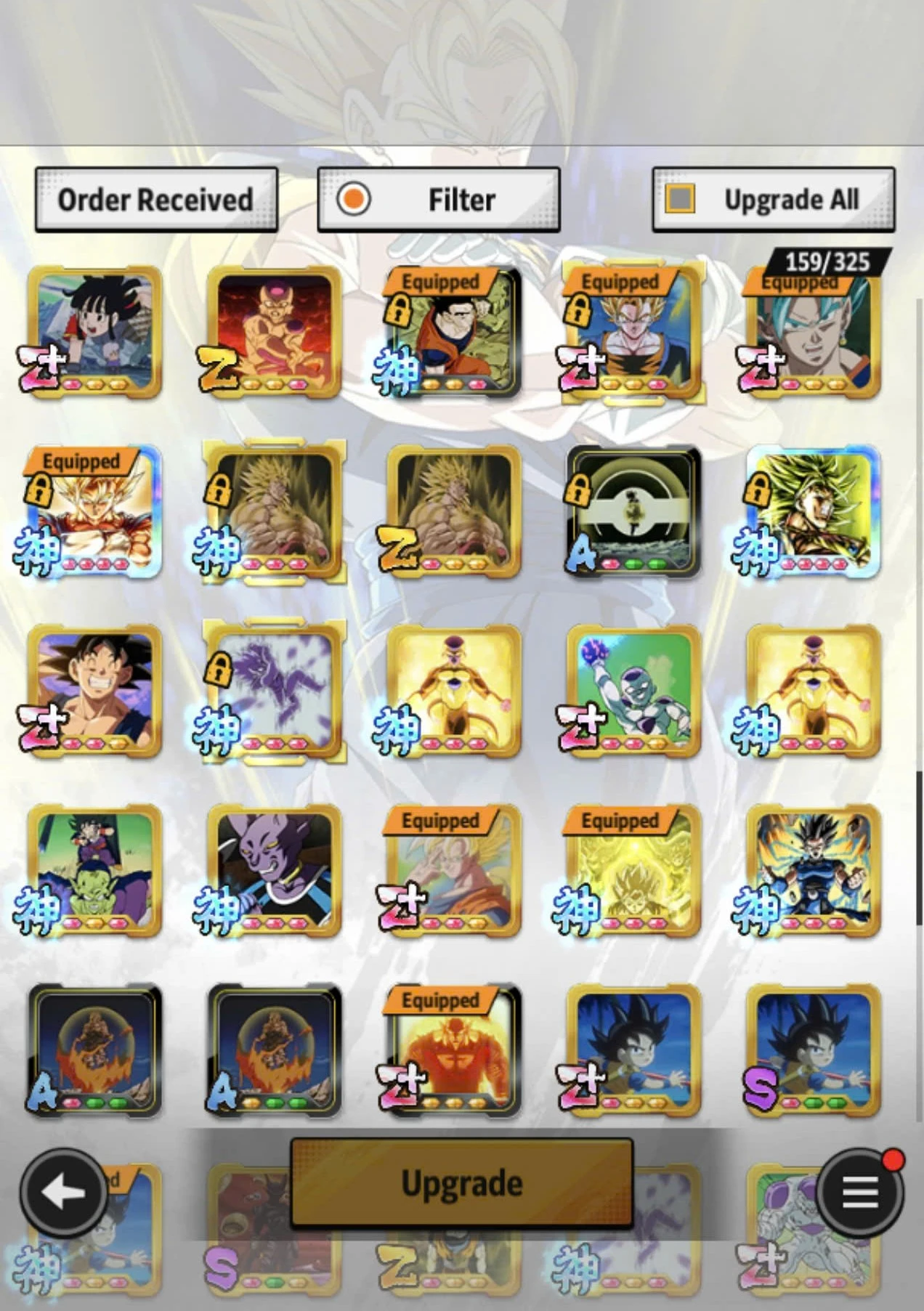Open the Order Received sort button
The height and width of the screenshot is (1311, 924).
point(156,200)
